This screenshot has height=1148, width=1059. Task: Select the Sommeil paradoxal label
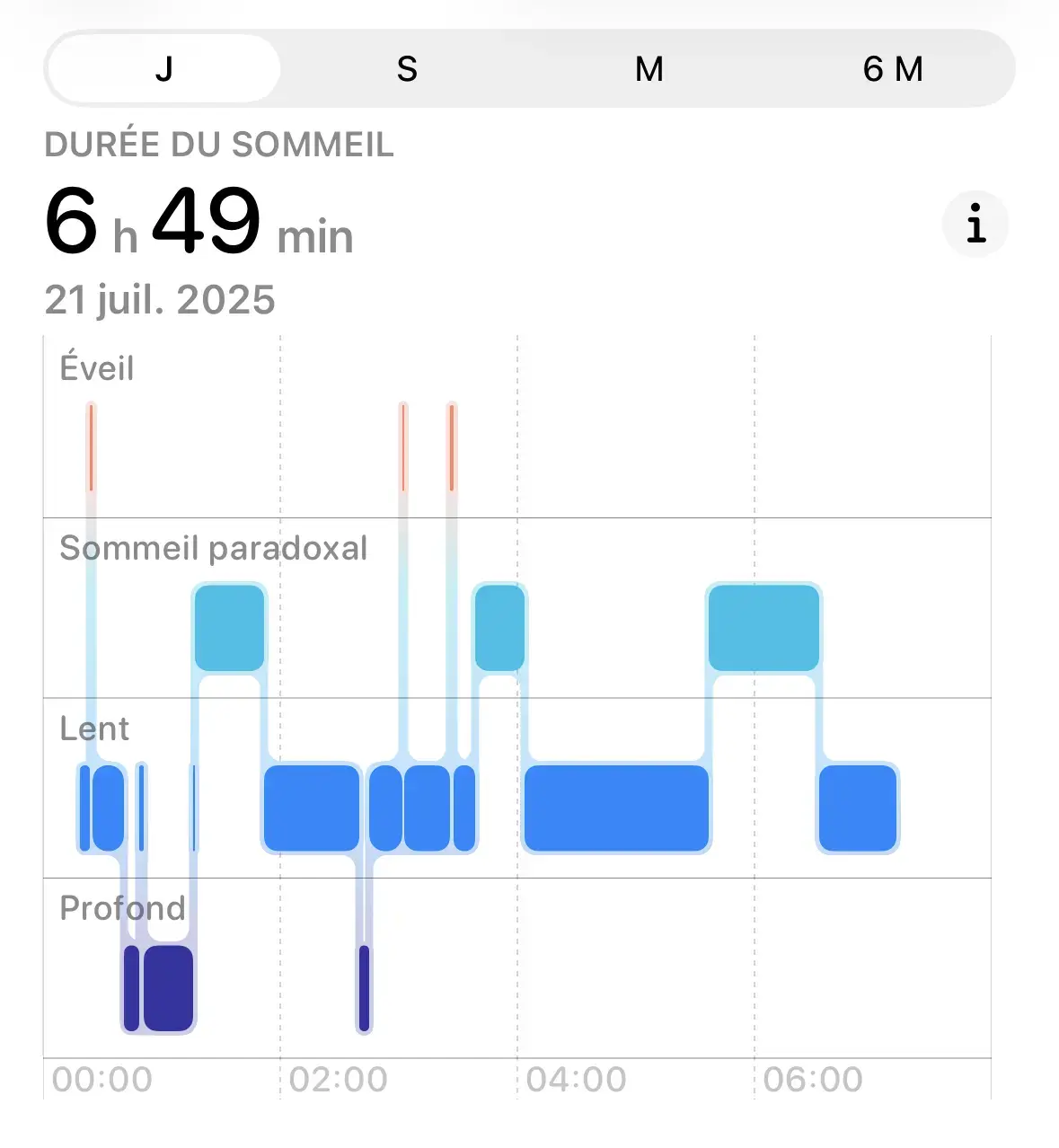pyautogui.click(x=213, y=549)
